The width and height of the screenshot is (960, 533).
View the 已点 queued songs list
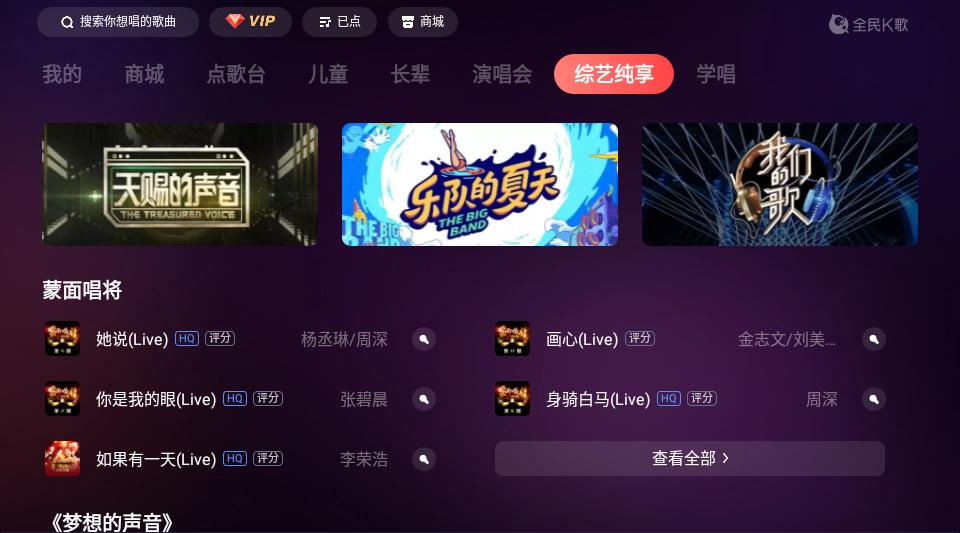[339, 22]
